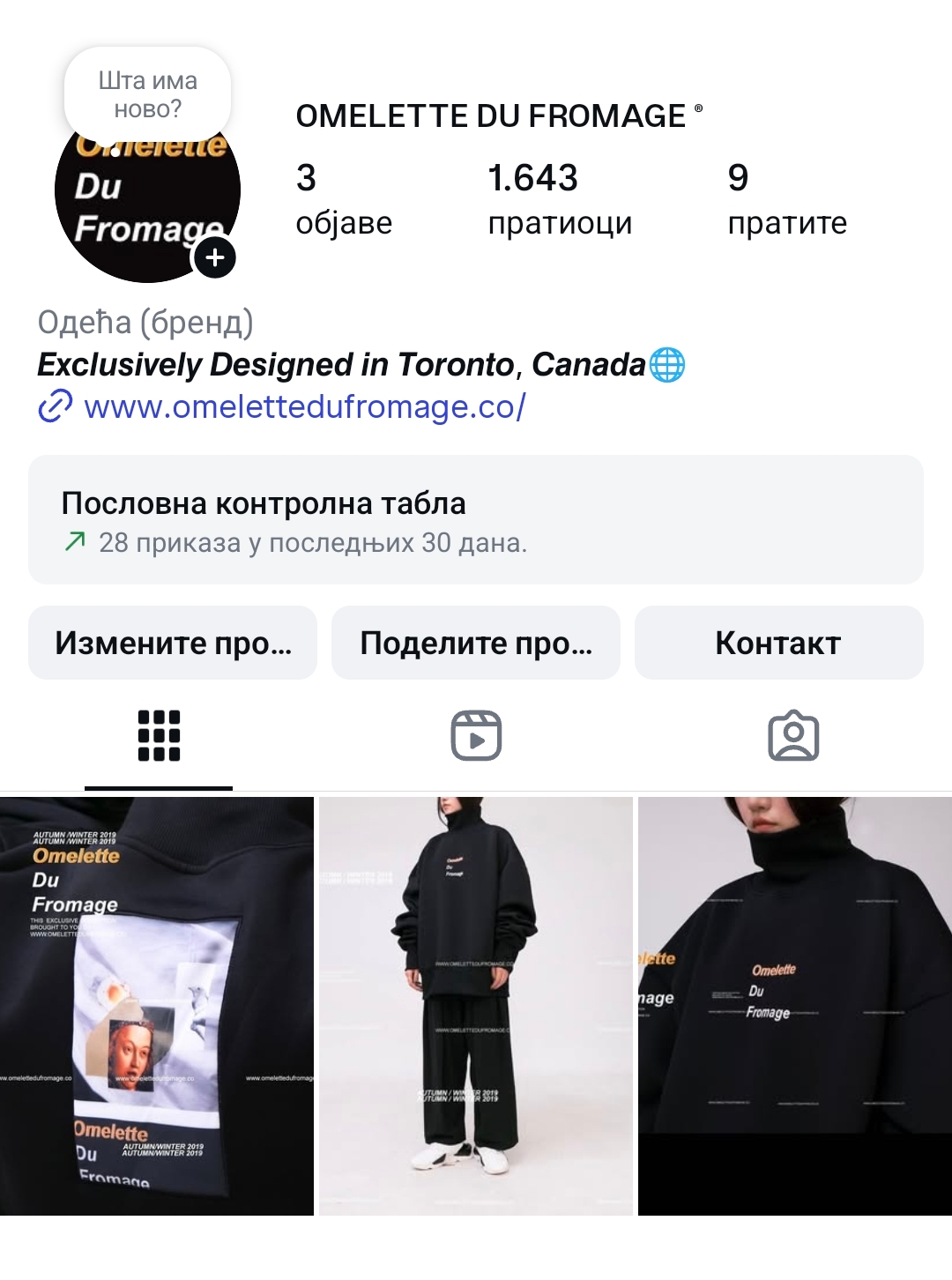This screenshot has width=952, height=1280.
Task: Tap the Поделите профил button
Action: point(476,644)
